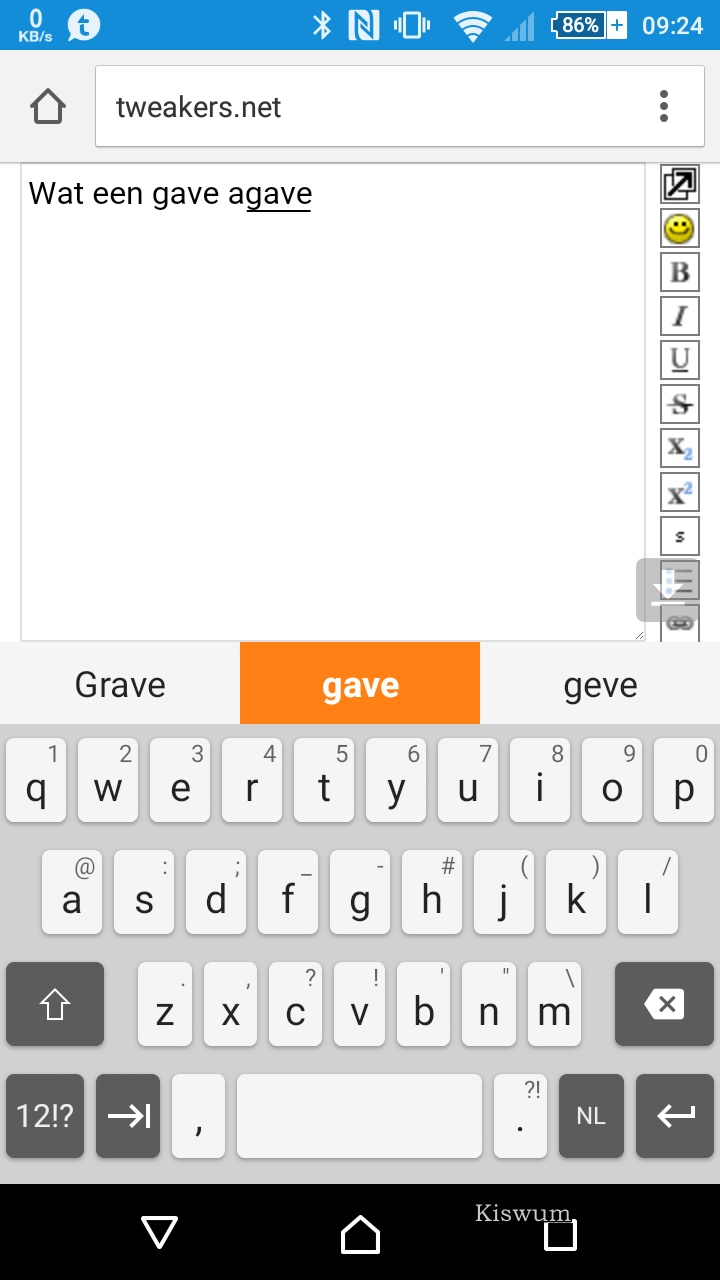Open the browser overflow menu
This screenshot has height=1280, width=720.
pyautogui.click(x=664, y=106)
